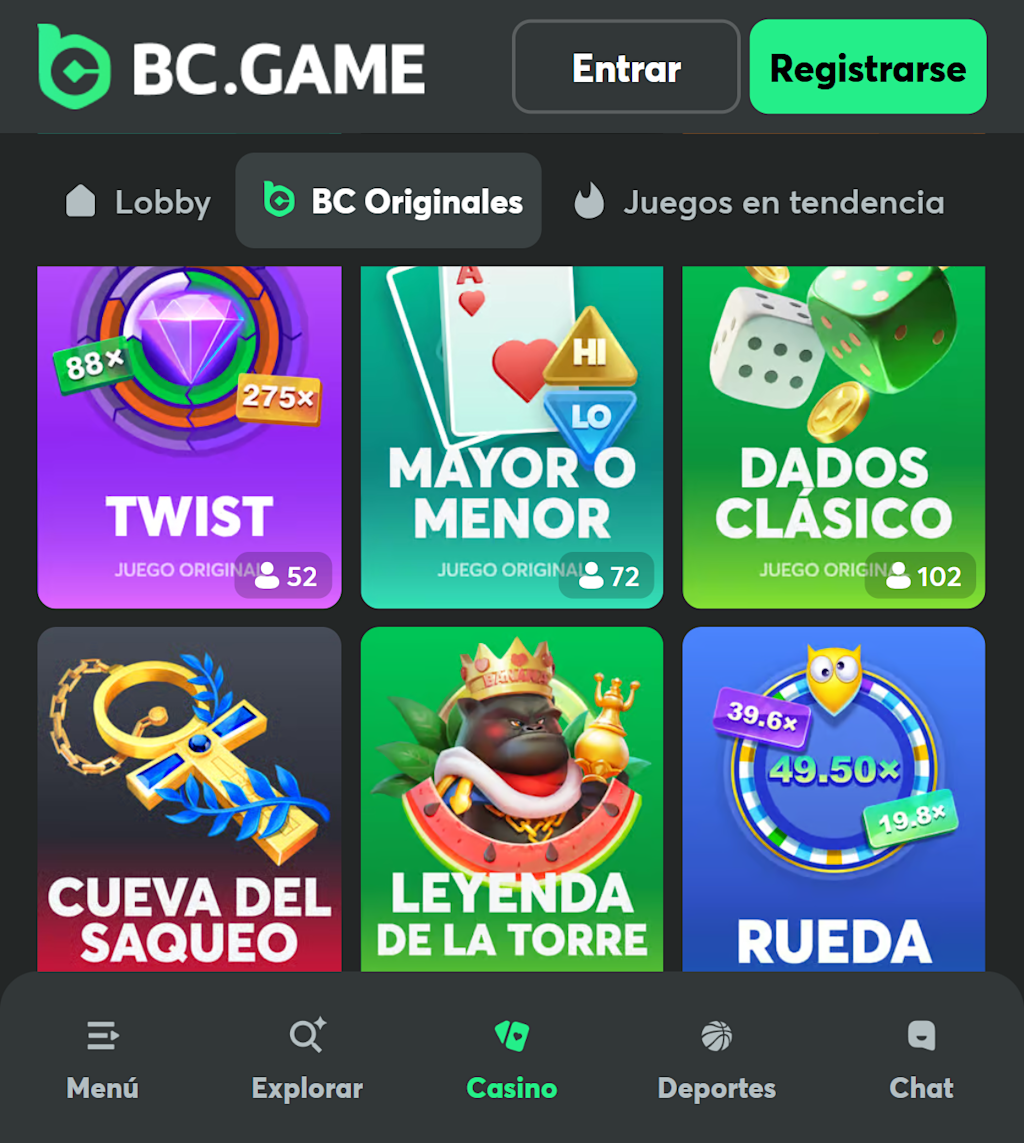Open Deportes via the basketball icon
The image size is (1024, 1143).
[x=716, y=1036]
